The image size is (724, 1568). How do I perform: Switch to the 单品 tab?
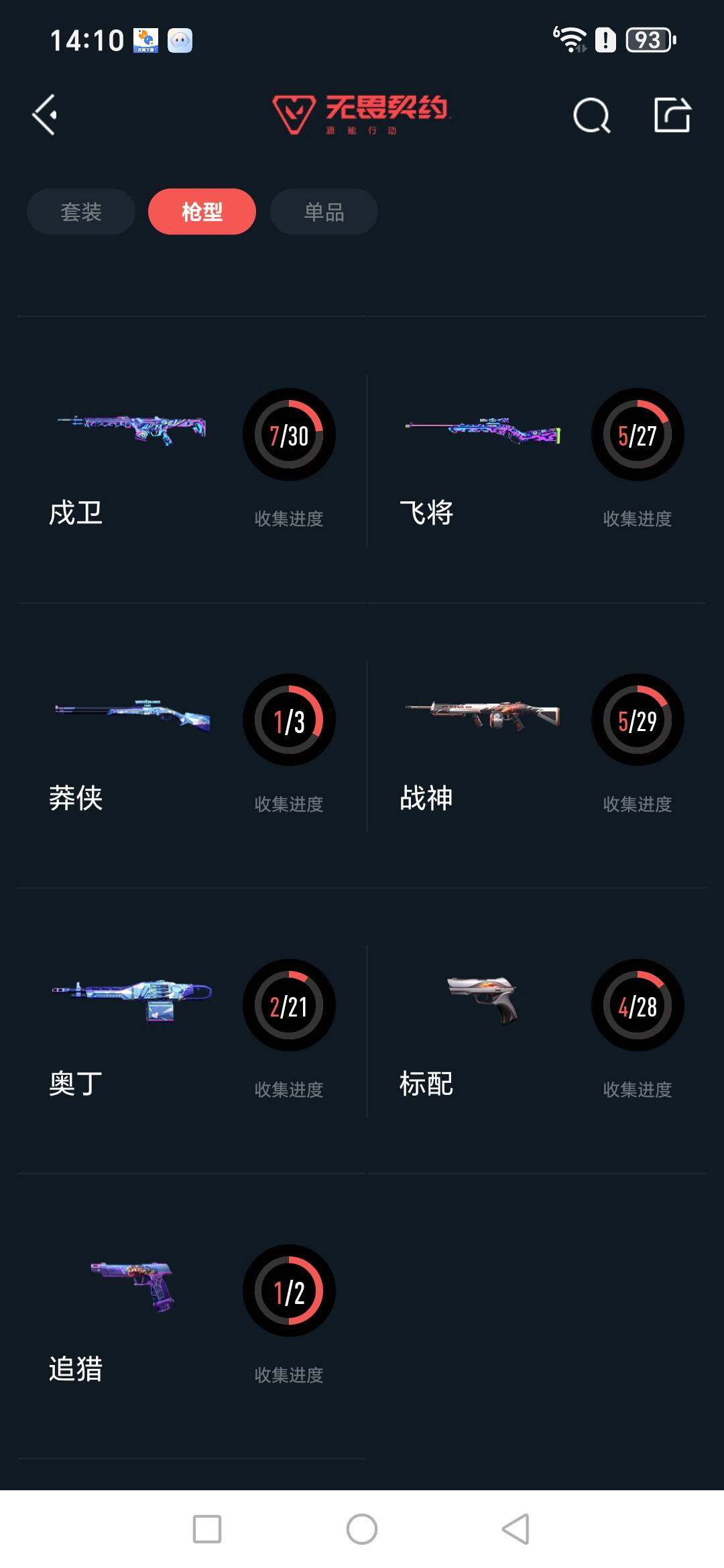324,212
